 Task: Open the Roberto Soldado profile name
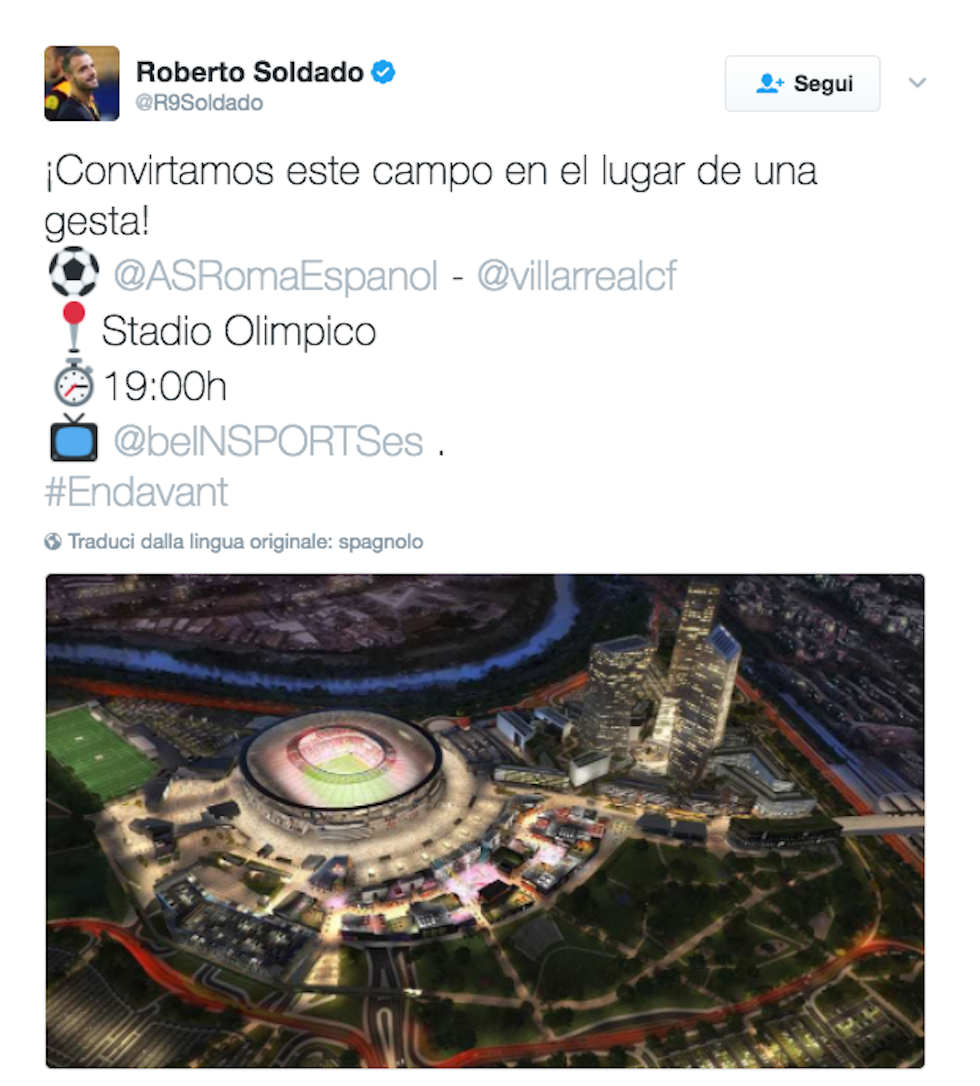click(x=250, y=72)
